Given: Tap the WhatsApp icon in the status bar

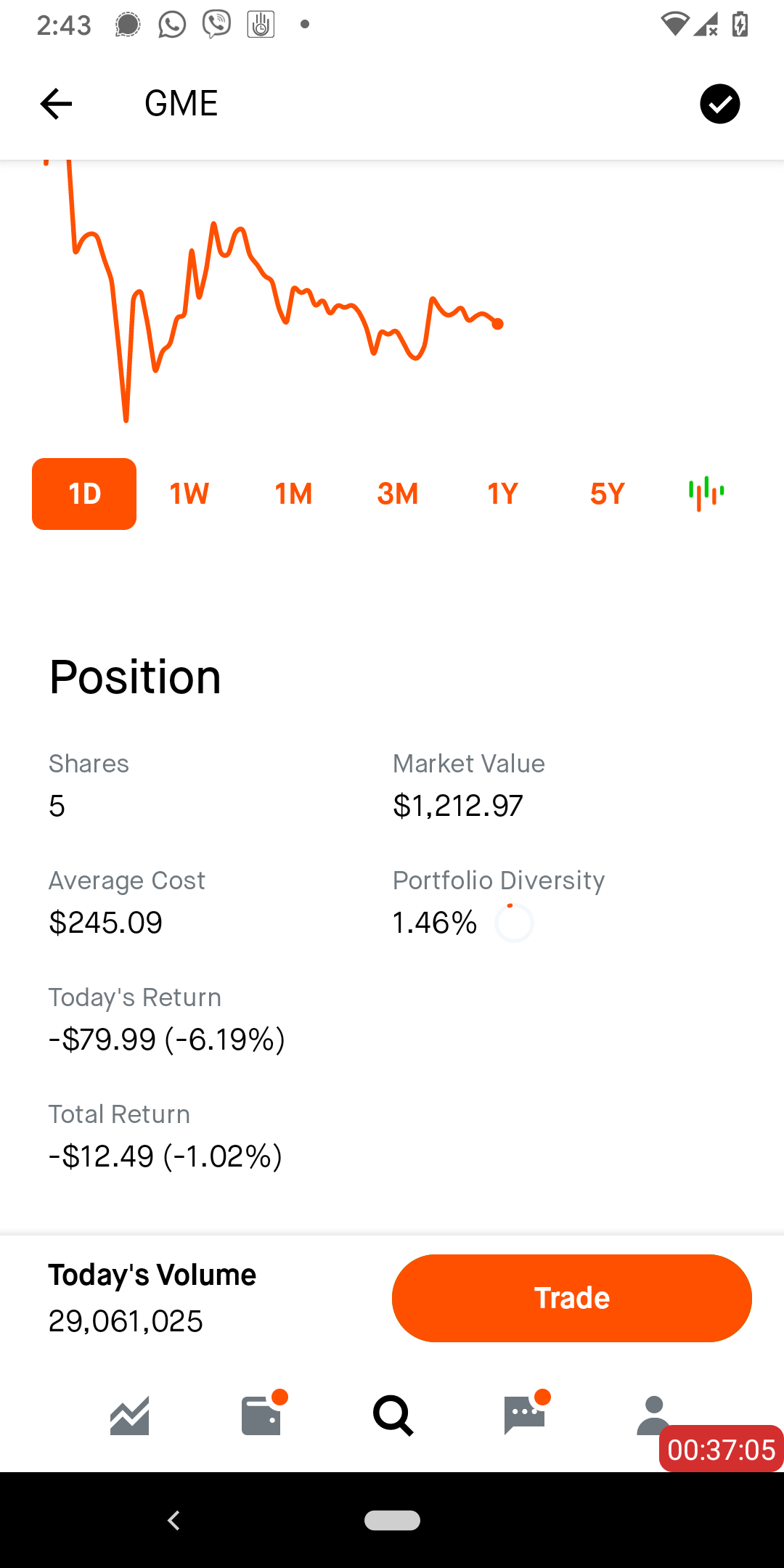Looking at the screenshot, I should coord(172,24).
